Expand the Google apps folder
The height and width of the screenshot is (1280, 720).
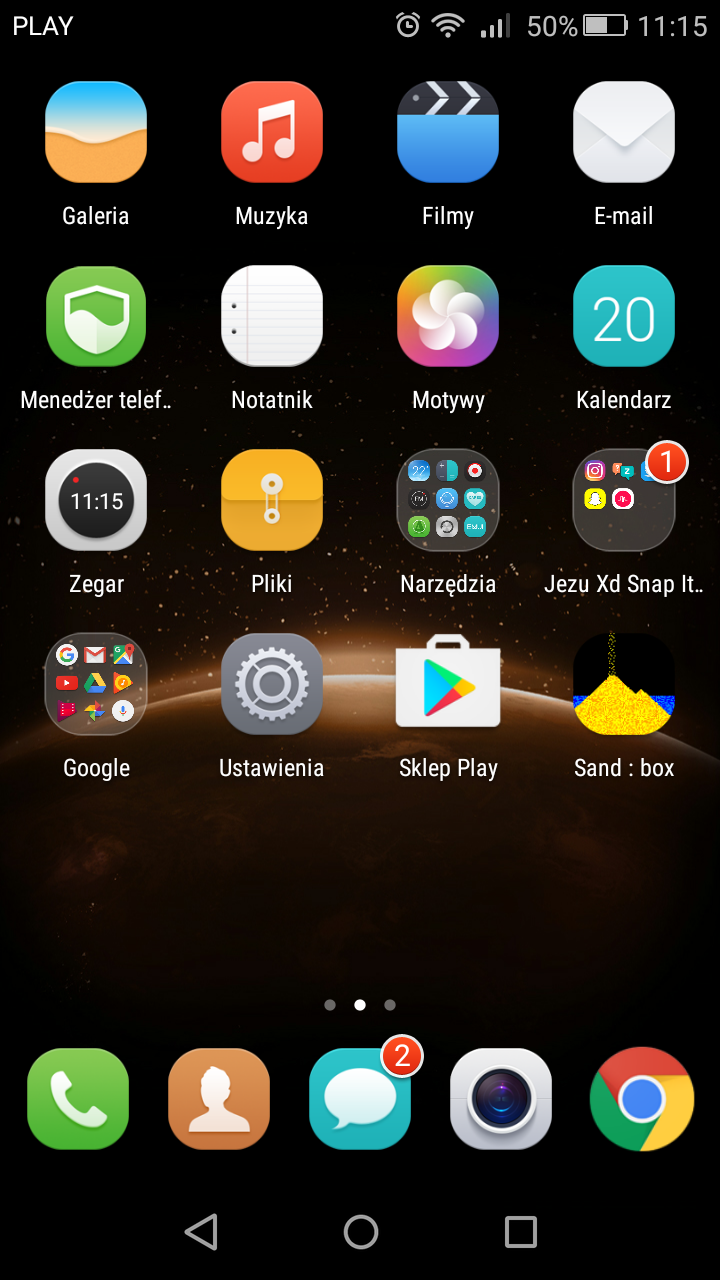pos(96,684)
